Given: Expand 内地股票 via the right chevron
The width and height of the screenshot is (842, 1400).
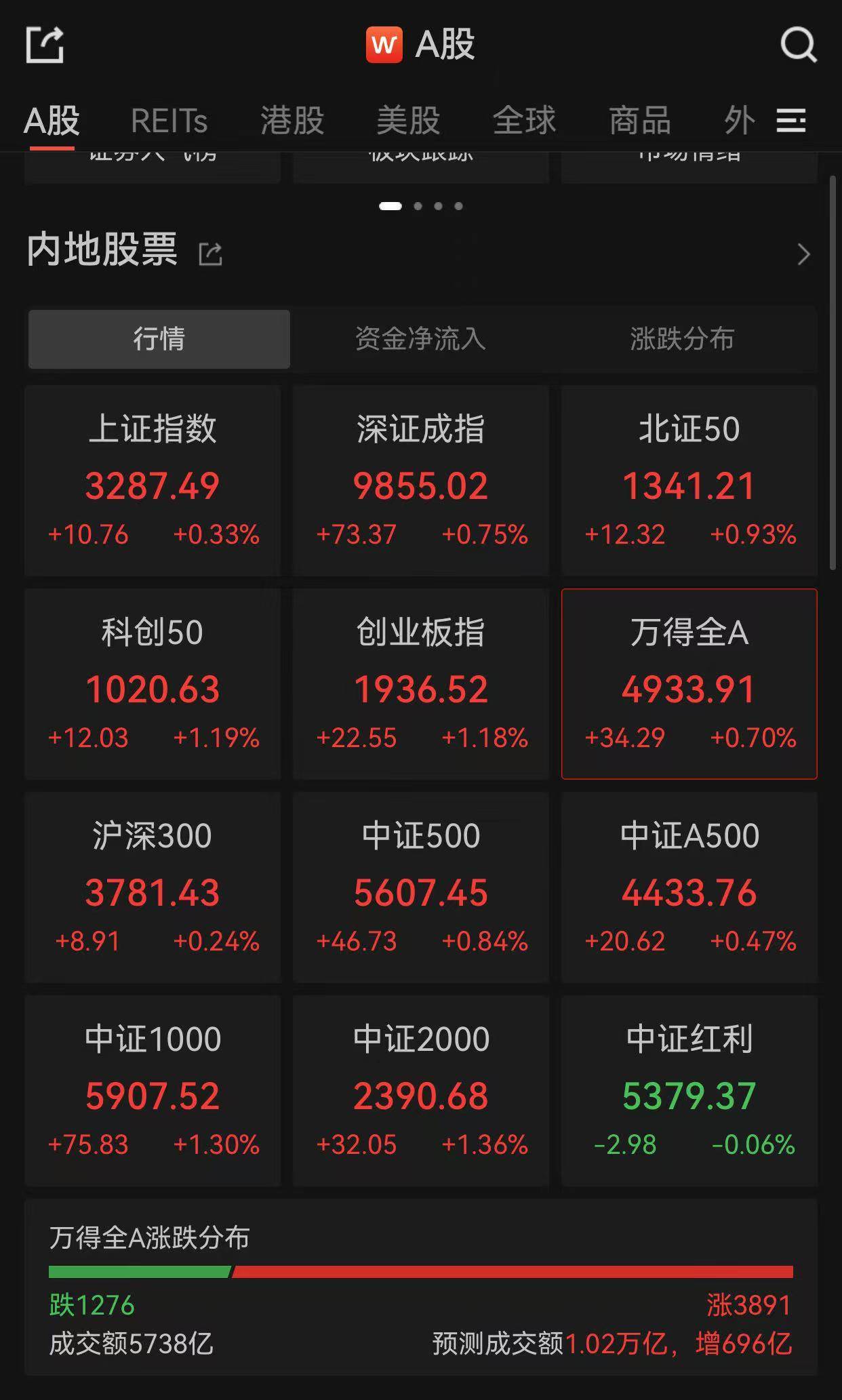Looking at the screenshot, I should pyautogui.click(x=804, y=253).
